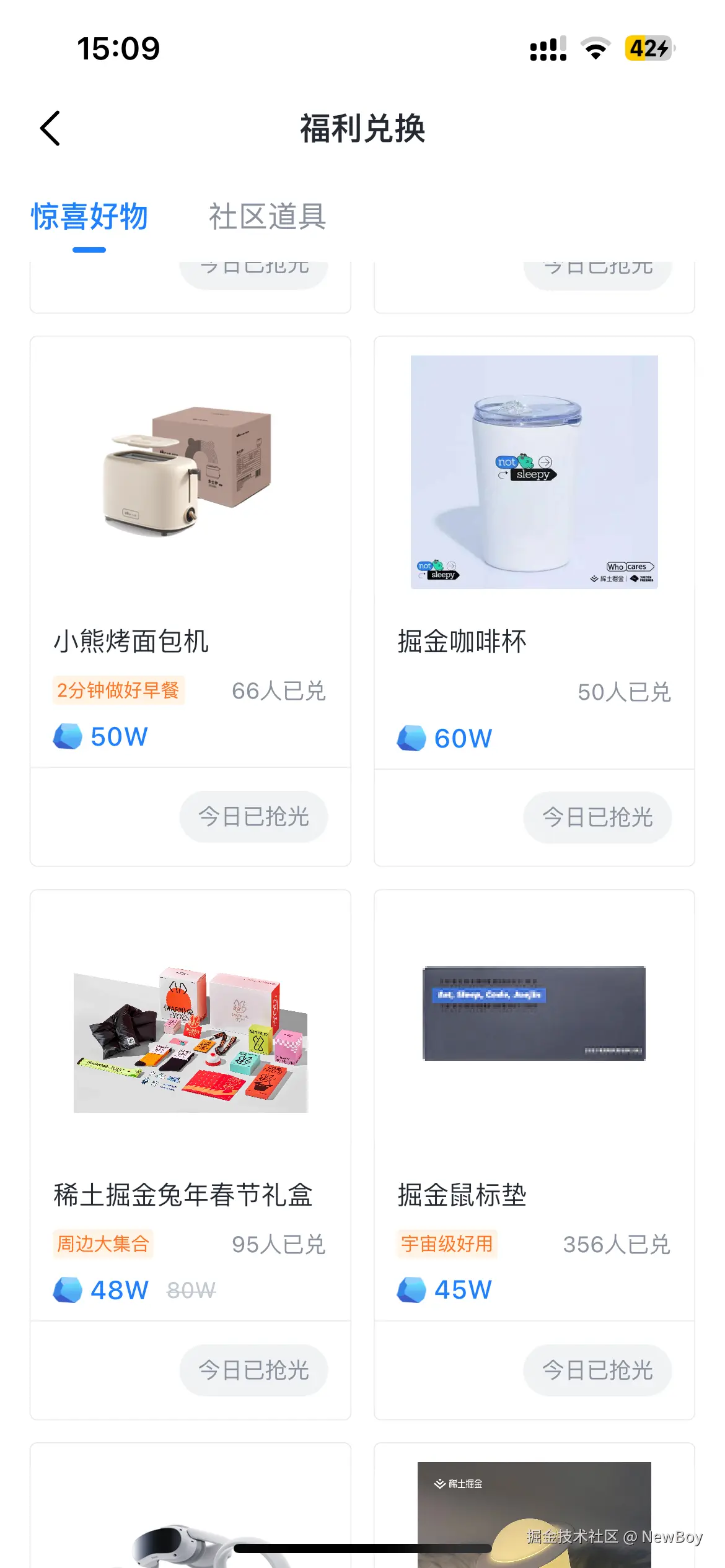
Task: Tap the gem icon next to 60W price
Action: pyautogui.click(x=411, y=738)
